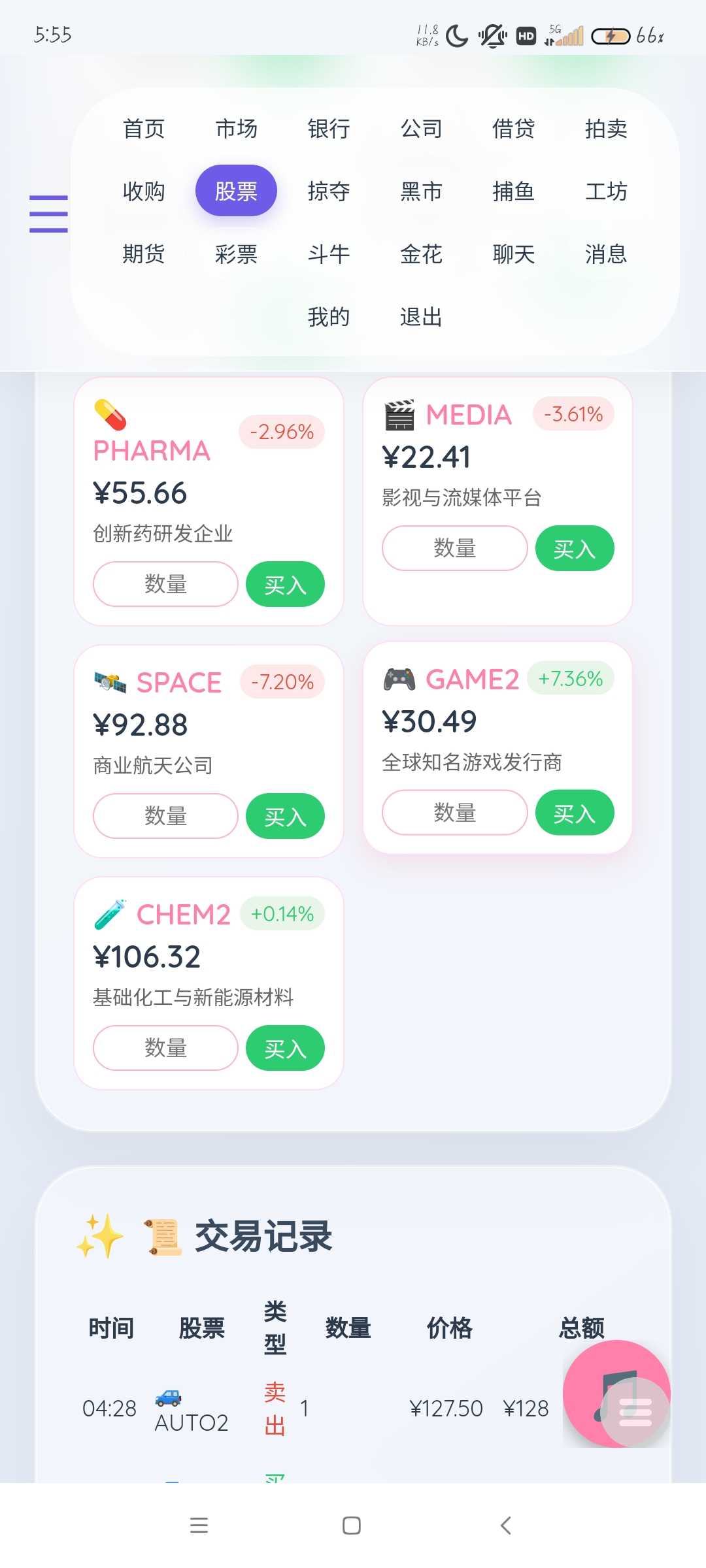Switch to the 银行 bank page
Viewport: 706px width, 1568px height.
tap(329, 129)
